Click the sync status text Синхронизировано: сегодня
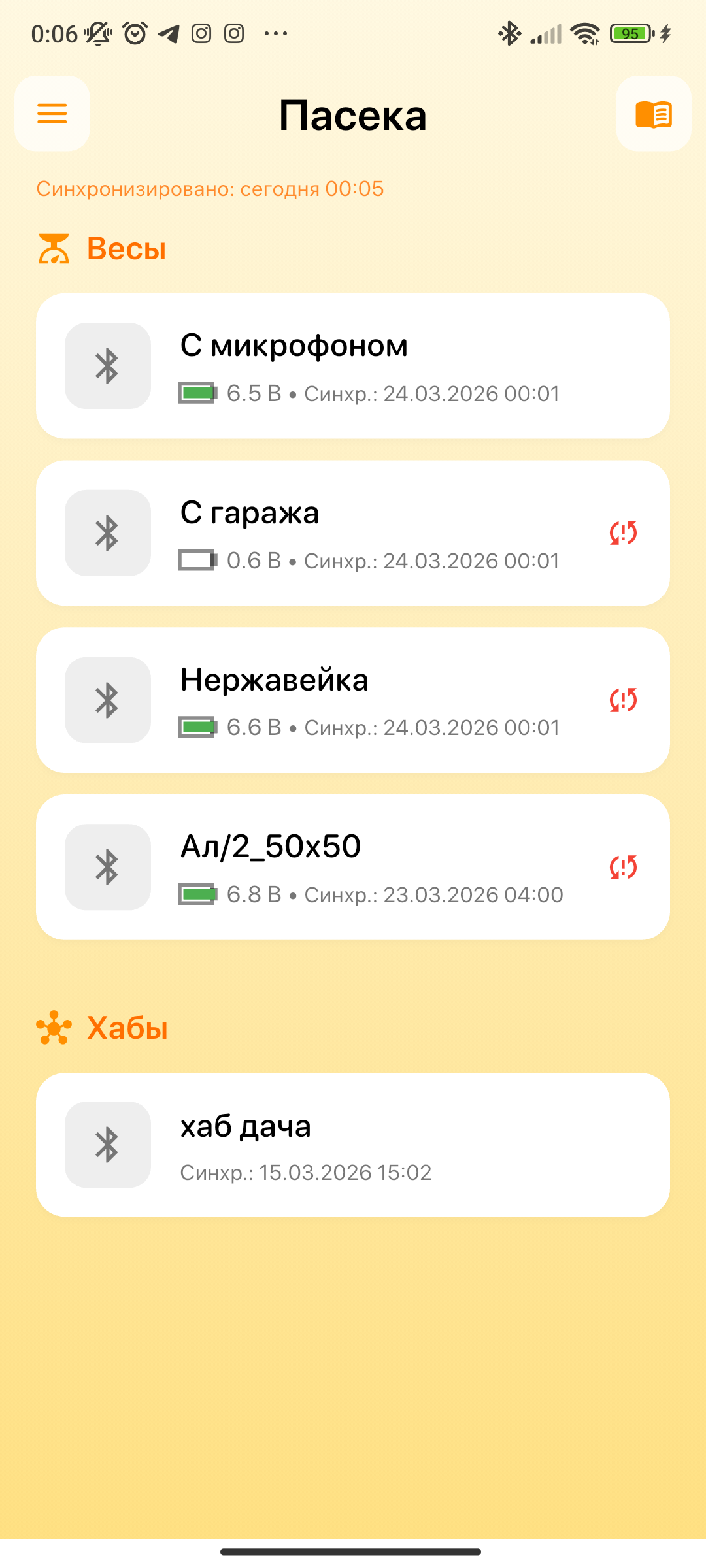Screen dimensions: 706x1568 click(210, 189)
